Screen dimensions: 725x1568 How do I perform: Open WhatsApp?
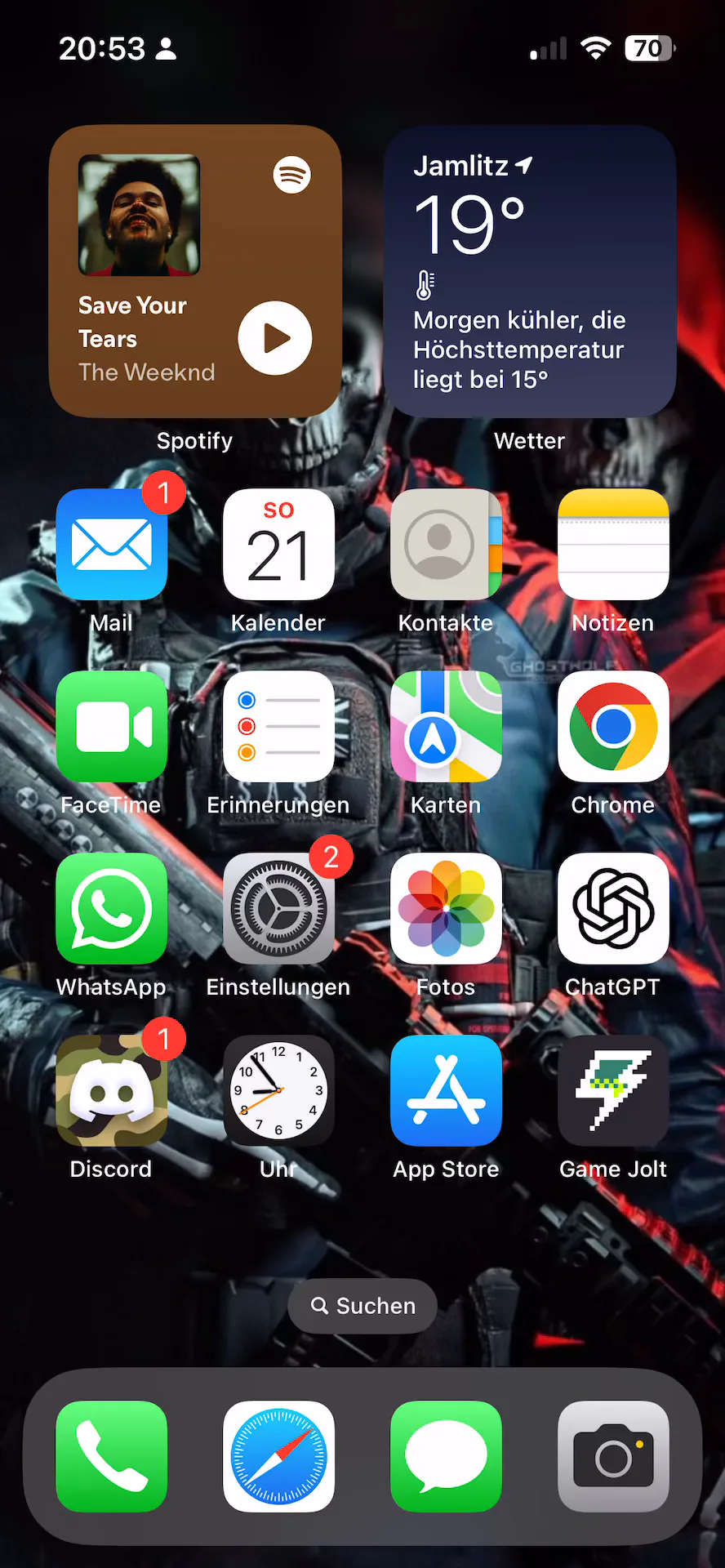(x=112, y=909)
